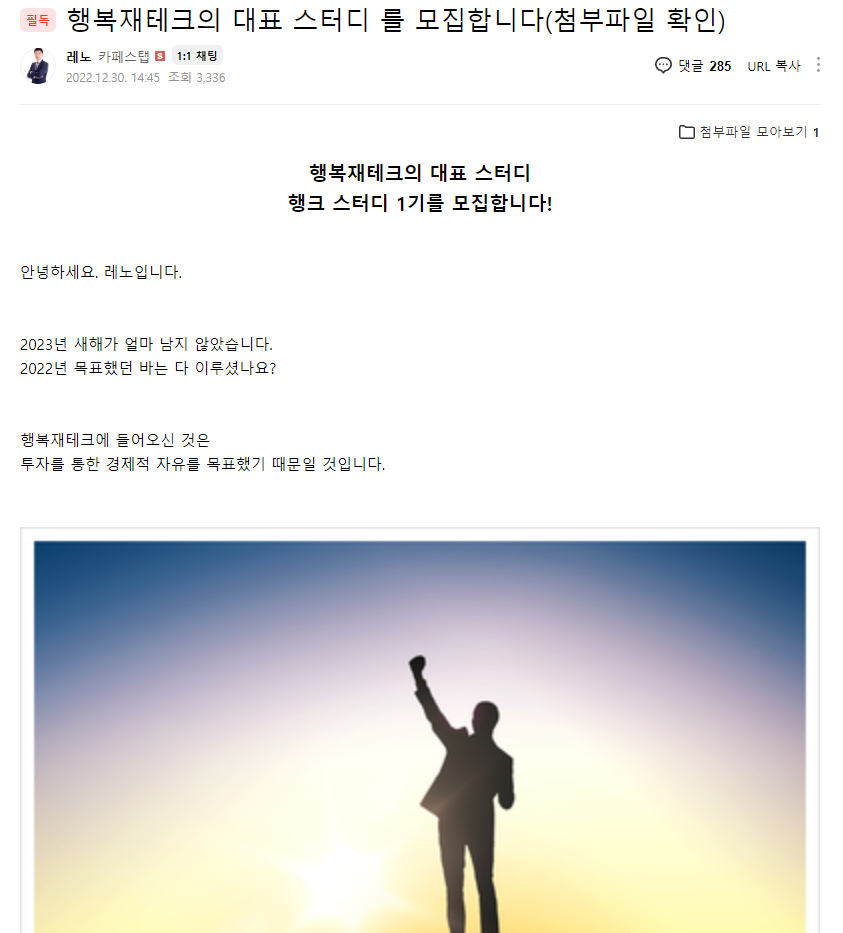The image size is (843, 933).
Task: Copy the post link with URL 복사
Action: tap(774, 66)
